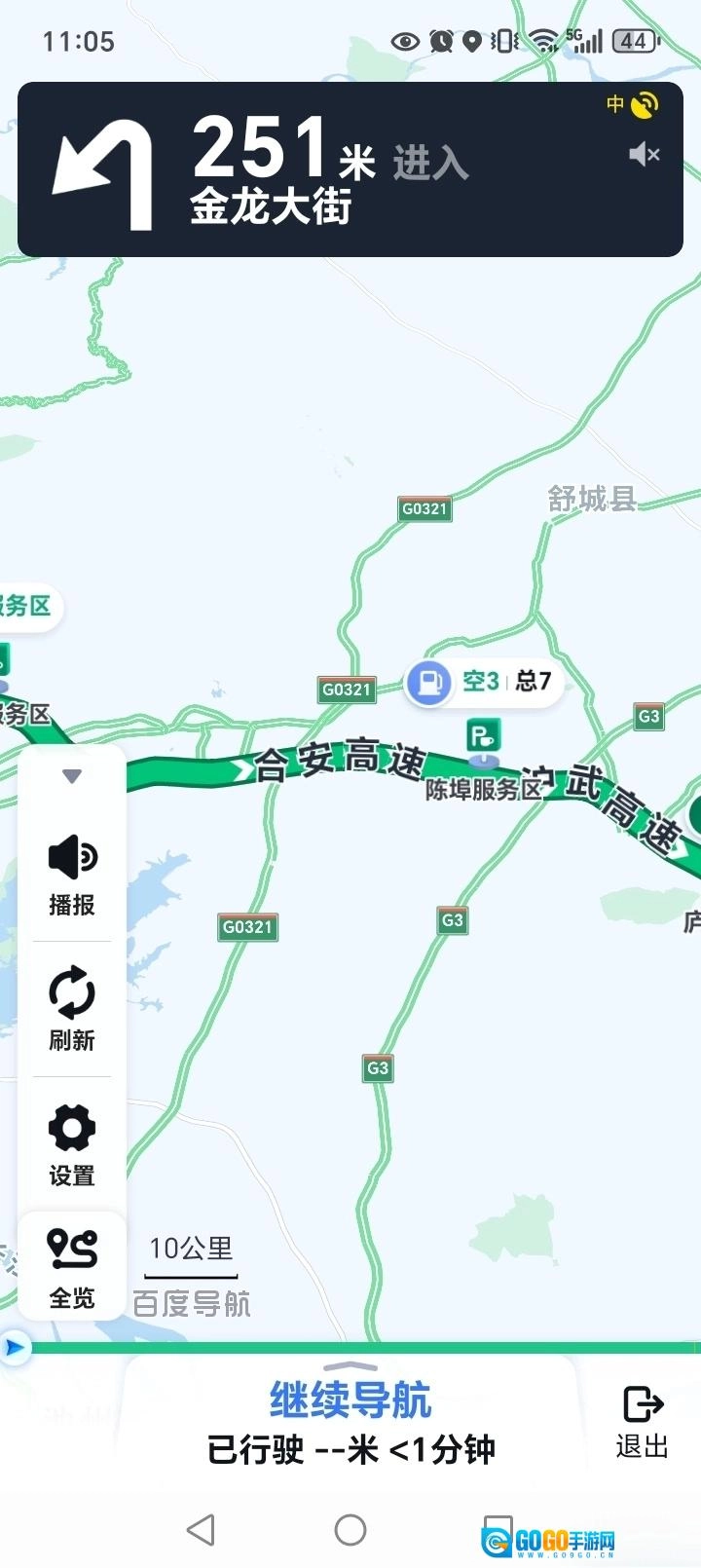The height and width of the screenshot is (1568, 701).
Task: Tap 继续导航 to resume navigation
Action: tap(350, 1401)
